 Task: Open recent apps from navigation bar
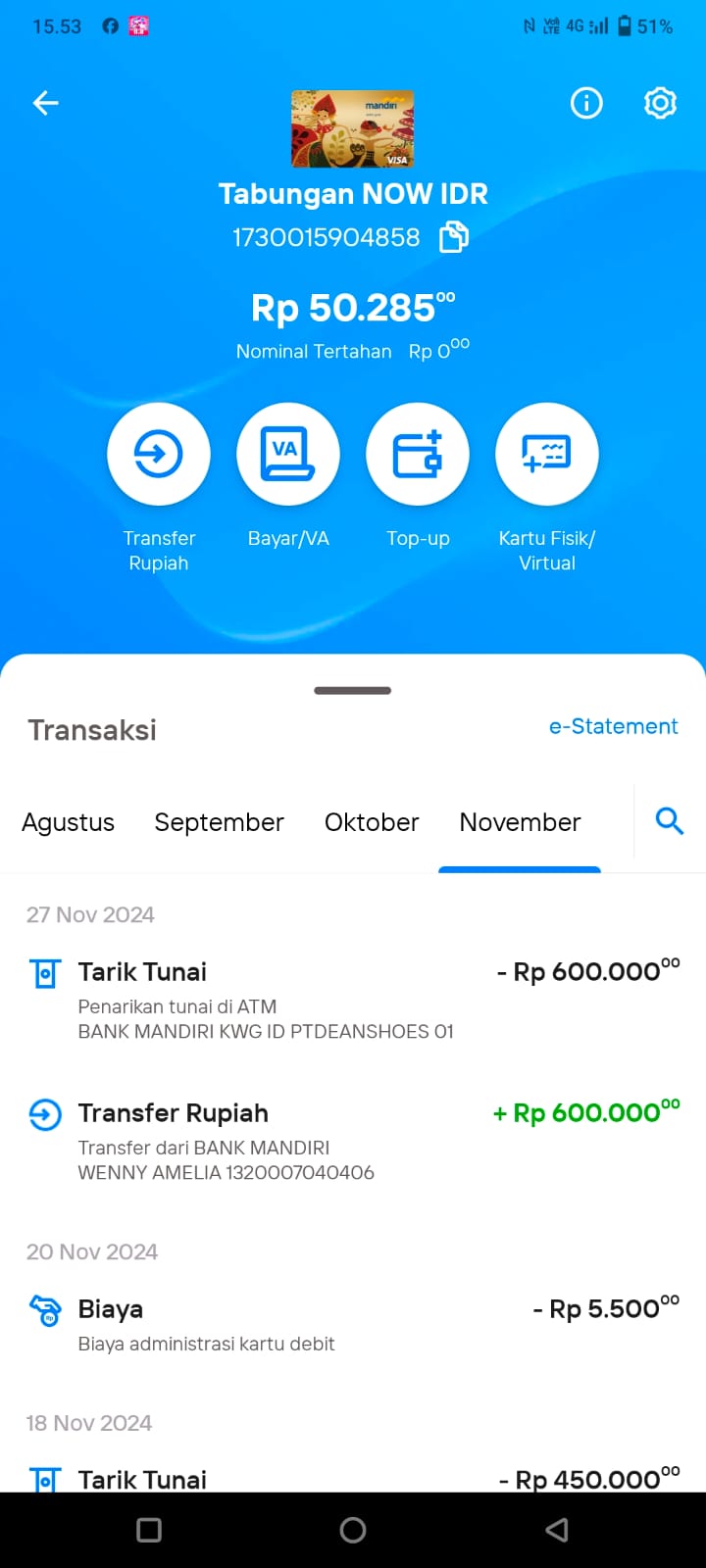[x=149, y=1530]
